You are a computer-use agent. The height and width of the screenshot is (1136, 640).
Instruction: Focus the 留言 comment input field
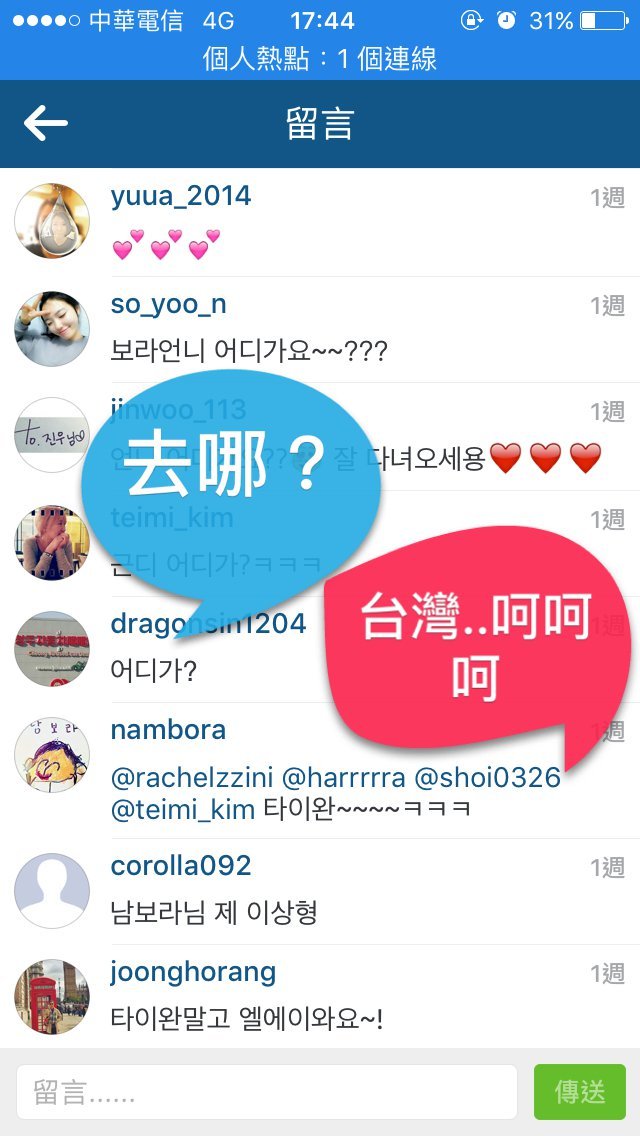(266, 1092)
